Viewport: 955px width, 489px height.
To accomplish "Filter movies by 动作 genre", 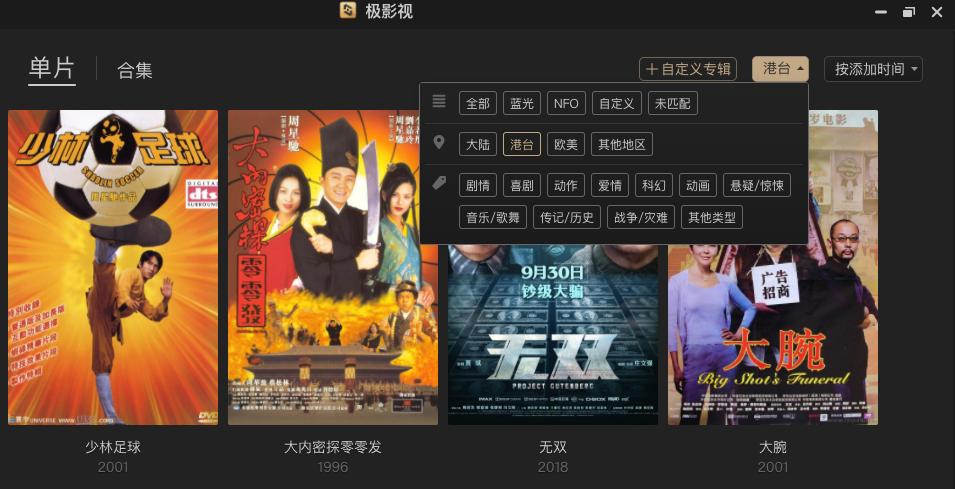I will click(x=566, y=185).
